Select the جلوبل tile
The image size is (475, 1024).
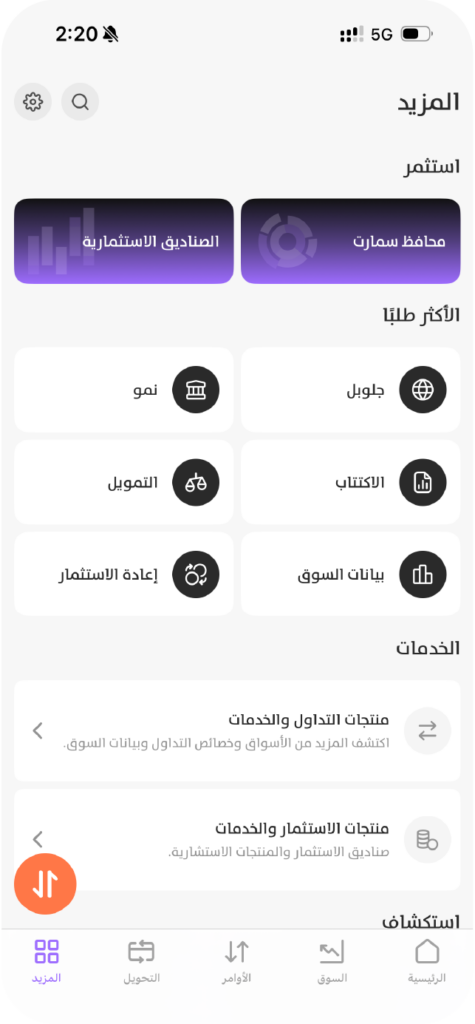[x=350, y=390]
